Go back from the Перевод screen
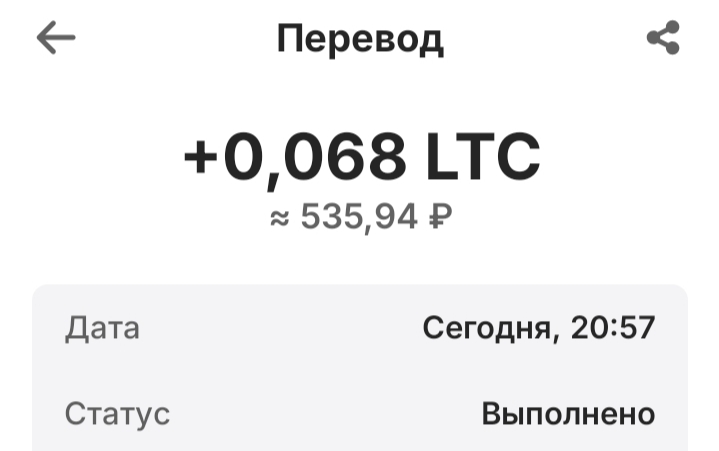Screen dimensions: 719x451 coord(56,38)
